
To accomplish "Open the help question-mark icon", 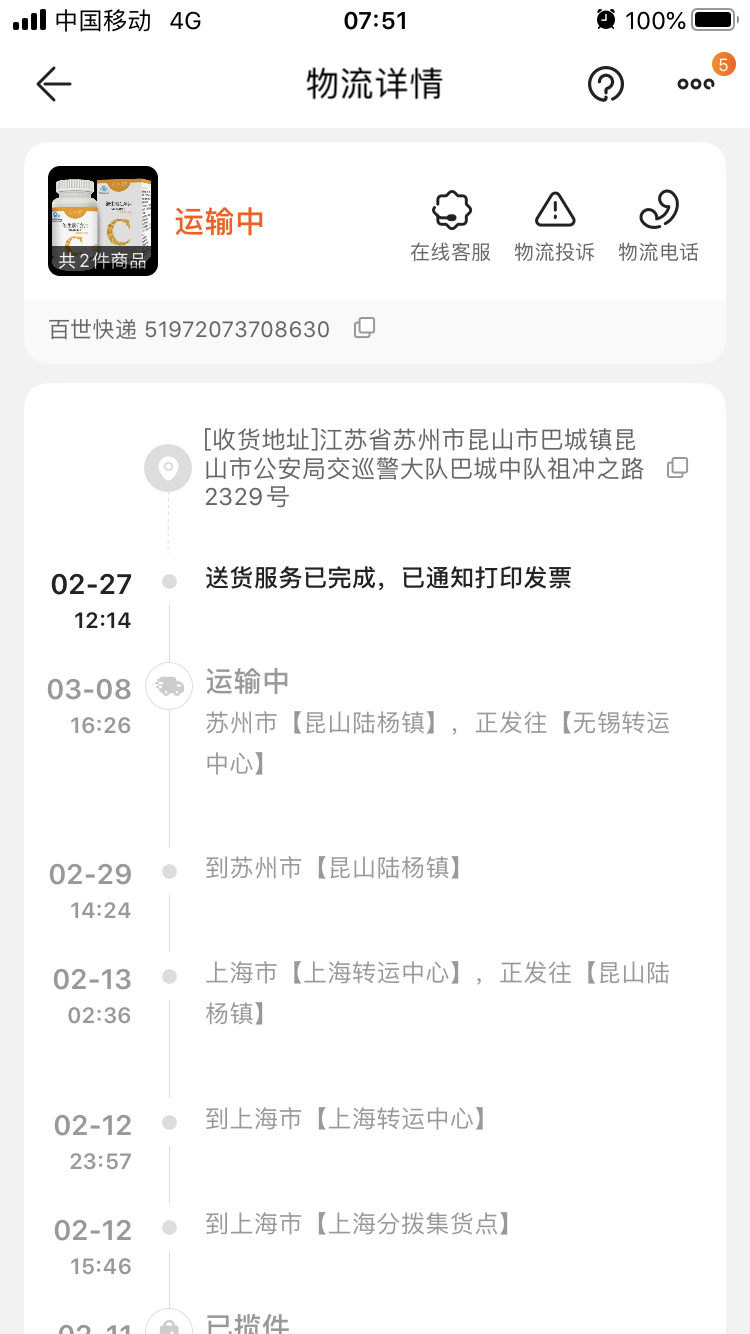I will pyautogui.click(x=605, y=84).
